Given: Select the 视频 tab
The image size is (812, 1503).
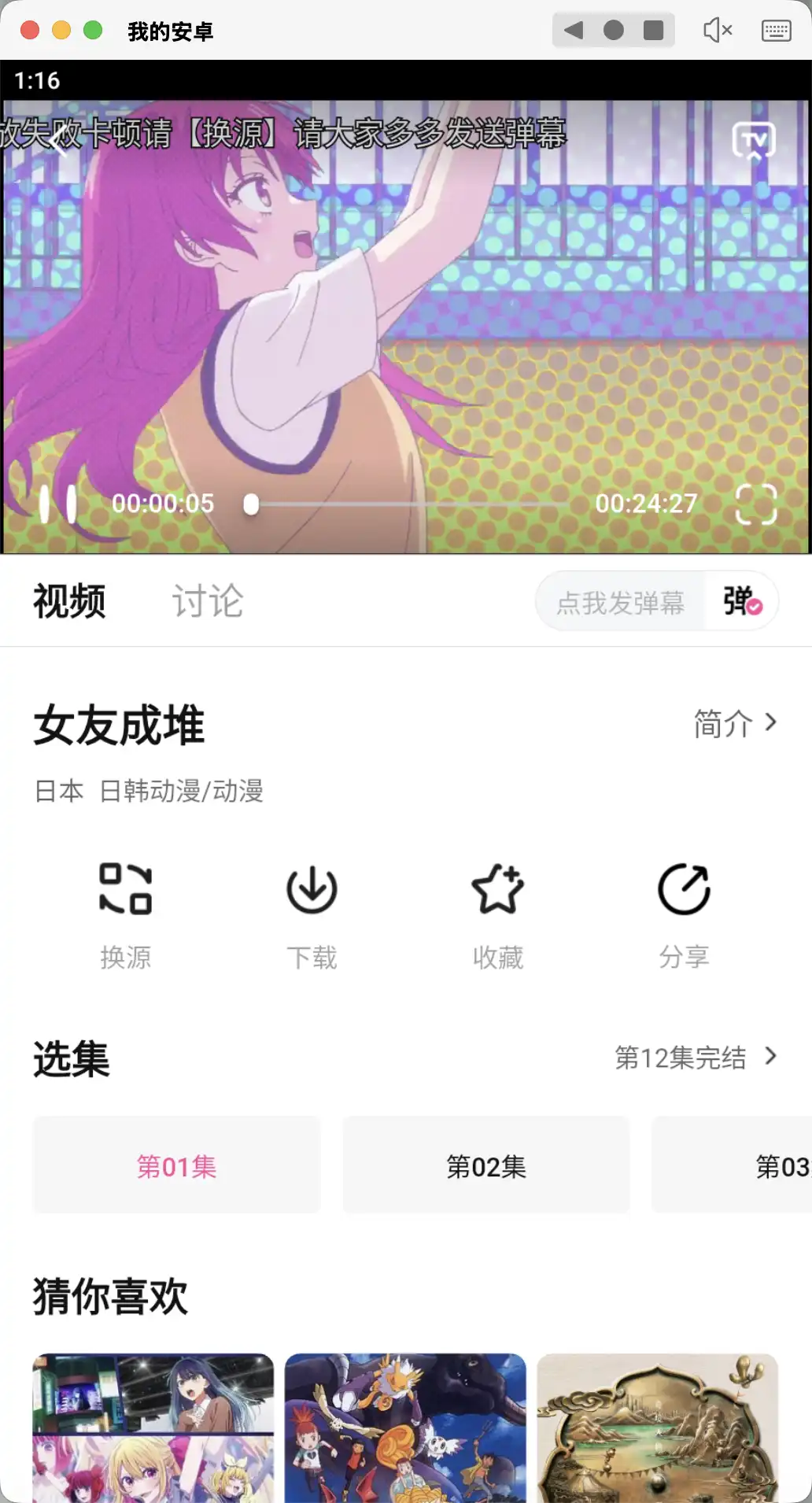Looking at the screenshot, I should point(69,600).
